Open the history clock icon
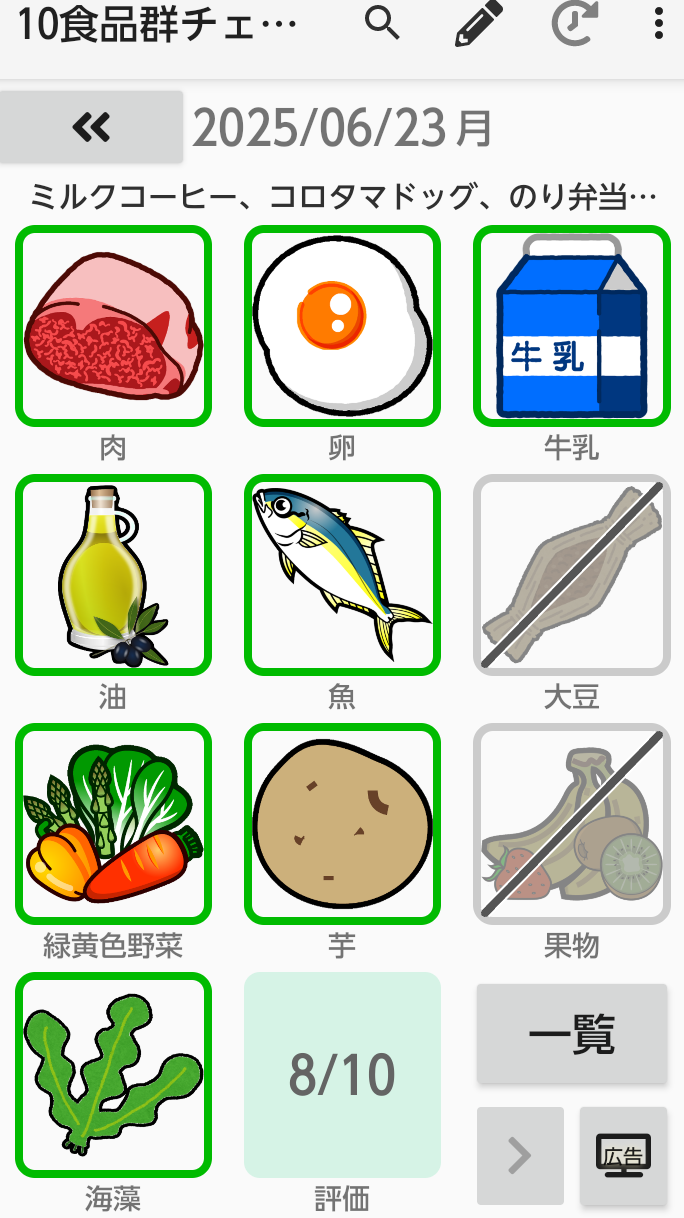The width and height of the screenshot is (684, 1218). (x=574, y=25)
